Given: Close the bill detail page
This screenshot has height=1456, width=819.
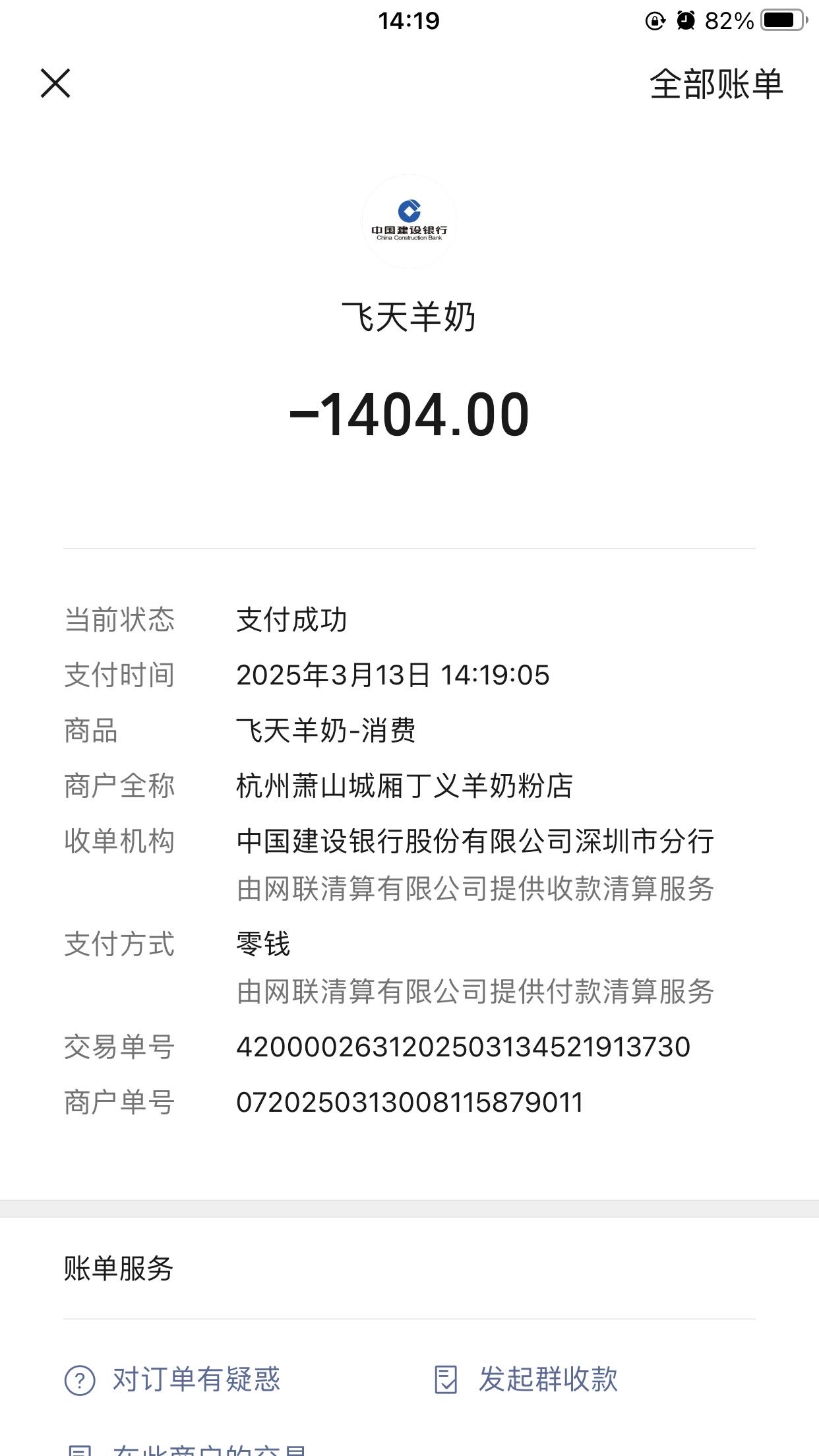Looking at the screenshot, I should point(55,84).
